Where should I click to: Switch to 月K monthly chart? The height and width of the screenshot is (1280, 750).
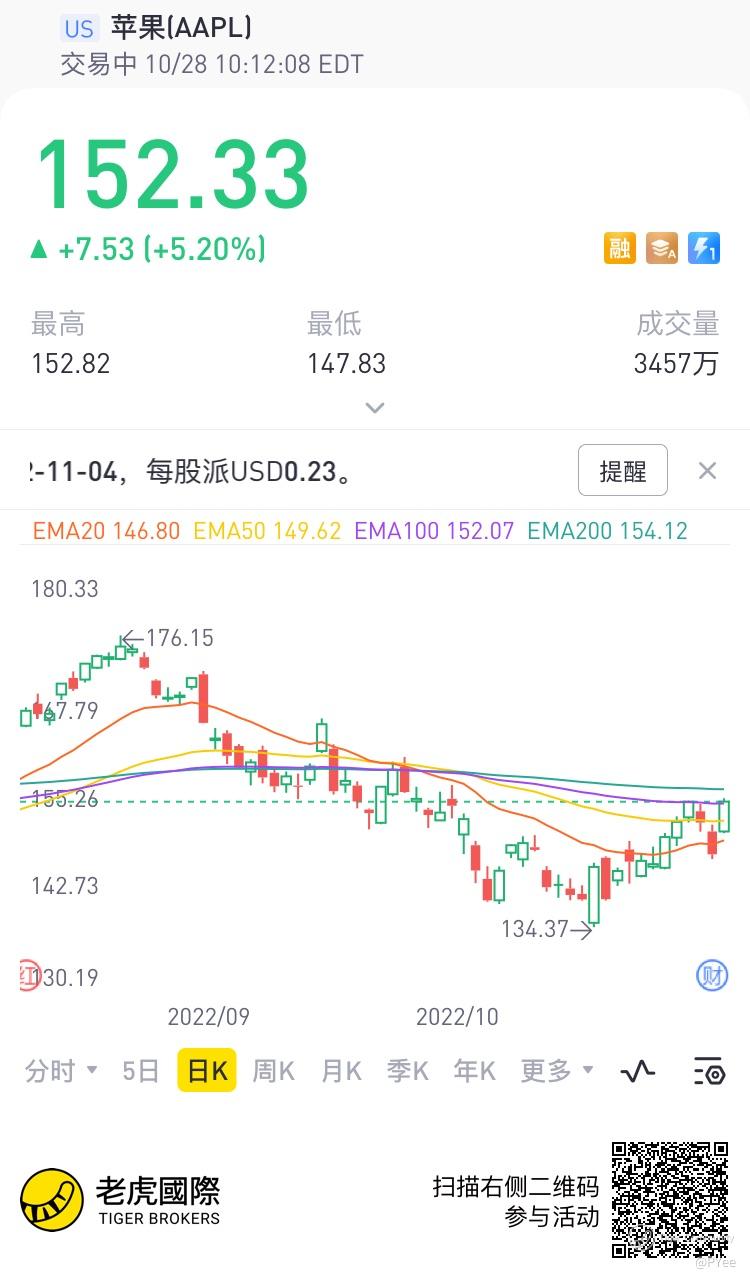pyautogui.click(x=341, y=1071)
